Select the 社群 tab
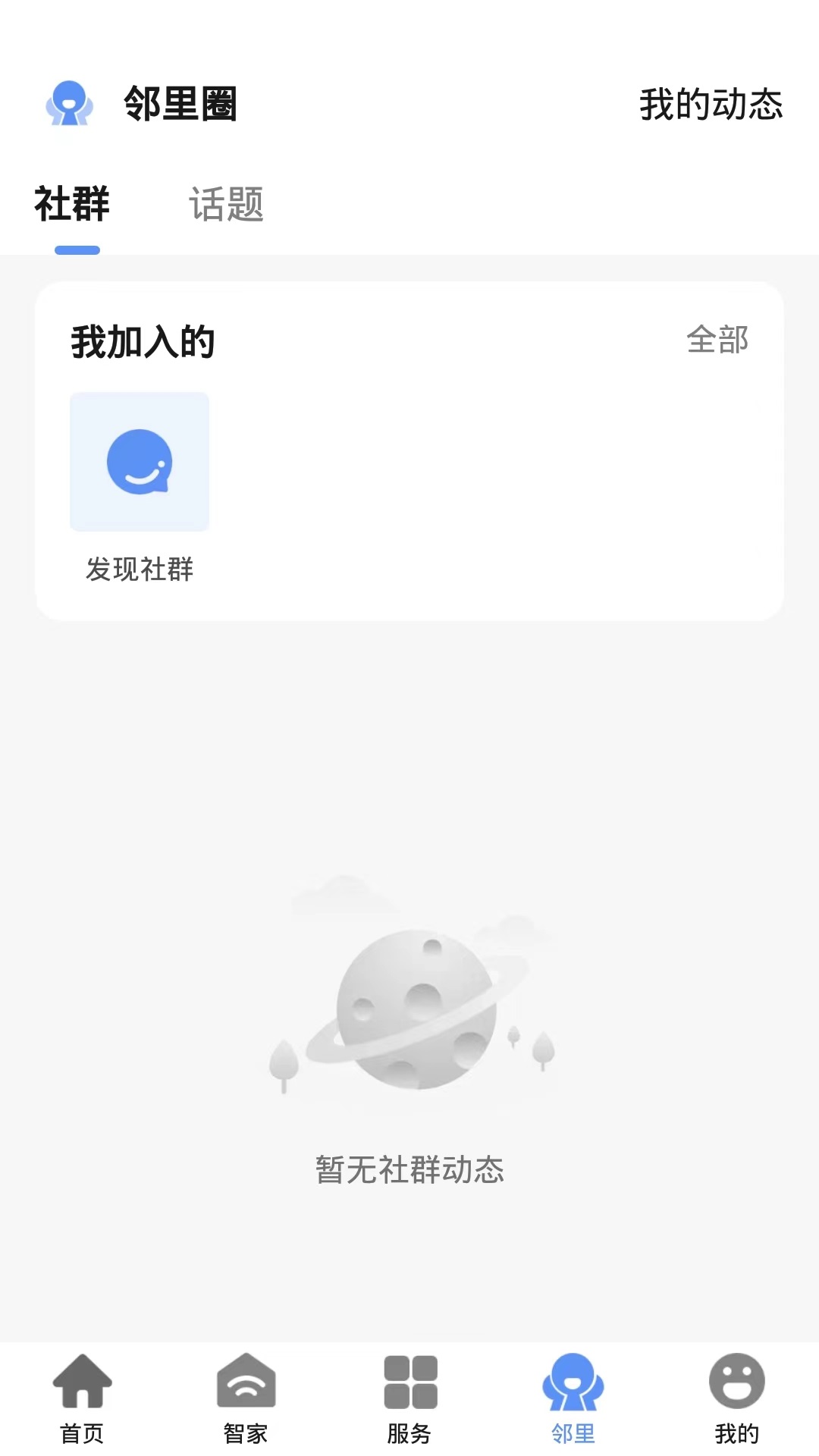The height and width of the screenshot is (1456, 819). pyautogui.click(x=73, y=205)
